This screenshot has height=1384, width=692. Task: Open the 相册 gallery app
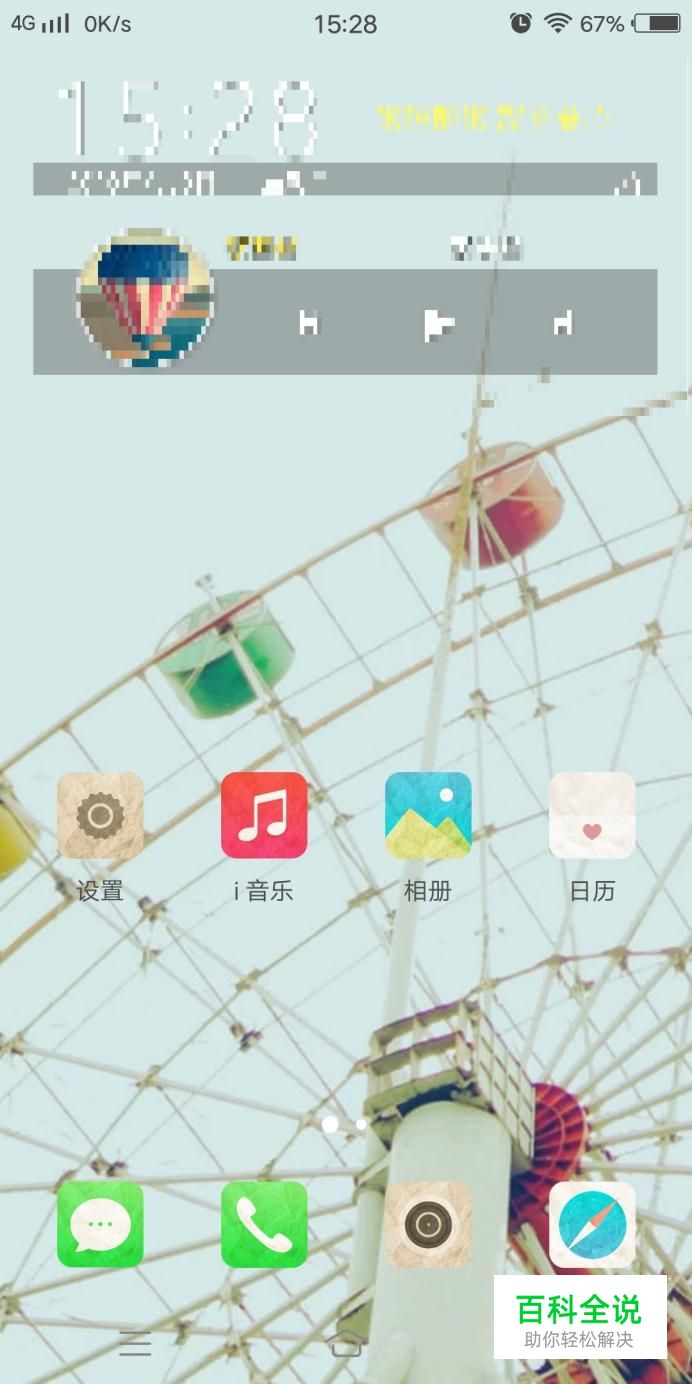tap(428, 815)
